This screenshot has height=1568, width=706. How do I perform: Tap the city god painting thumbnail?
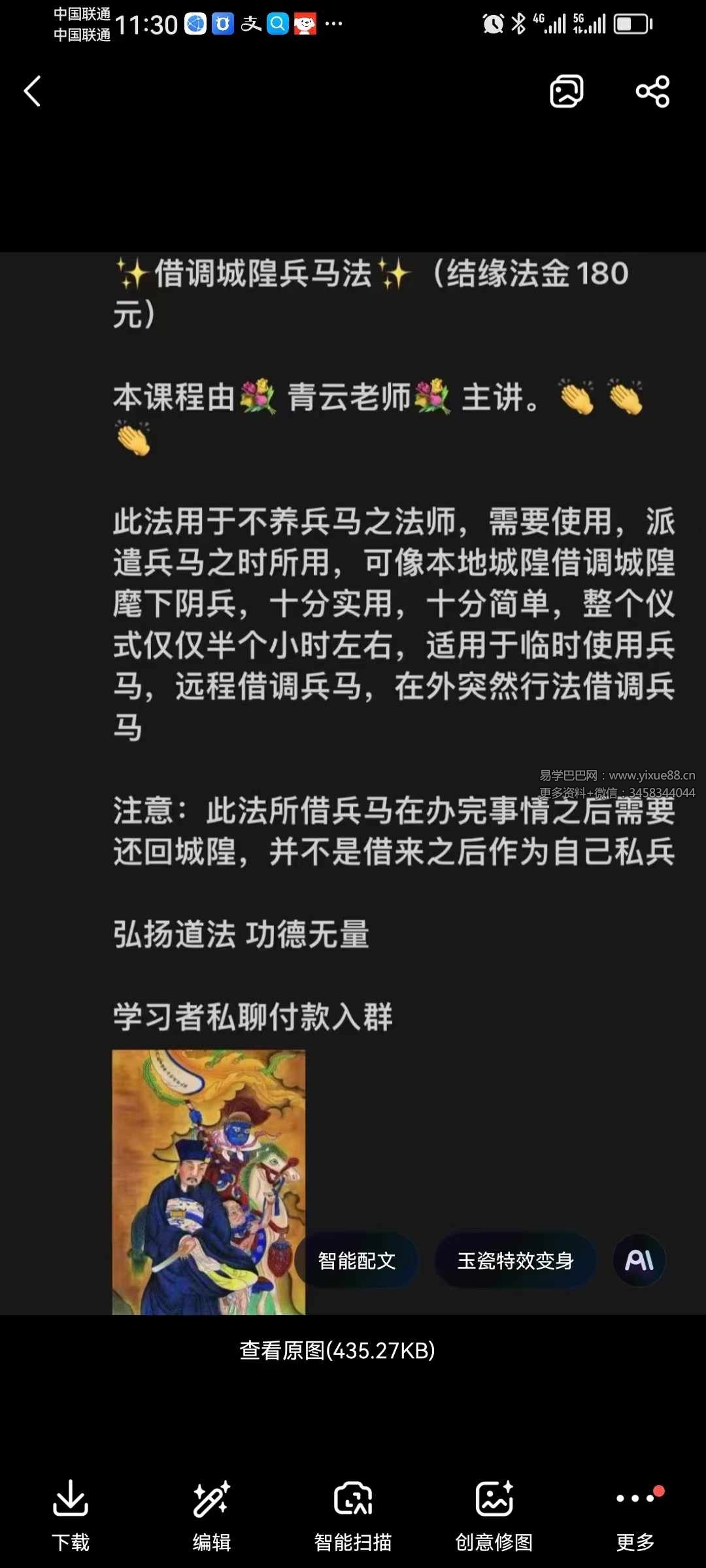pos(208,1176)
